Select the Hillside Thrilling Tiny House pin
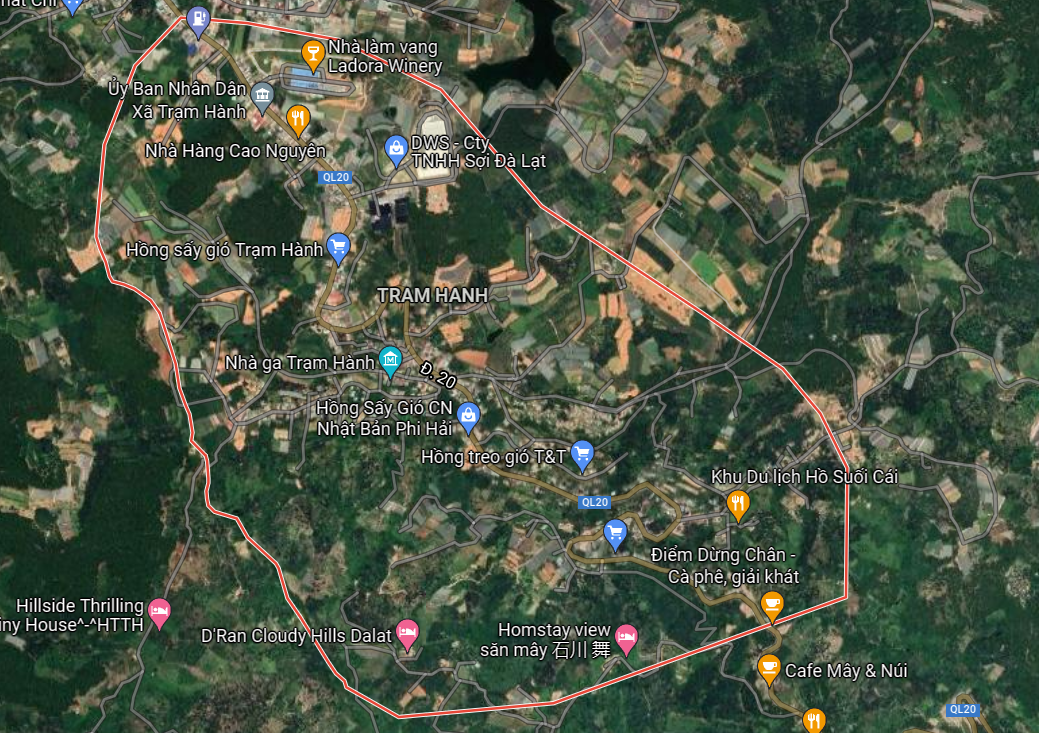Viewport: 1039px width, 733px height. point(159,609)
